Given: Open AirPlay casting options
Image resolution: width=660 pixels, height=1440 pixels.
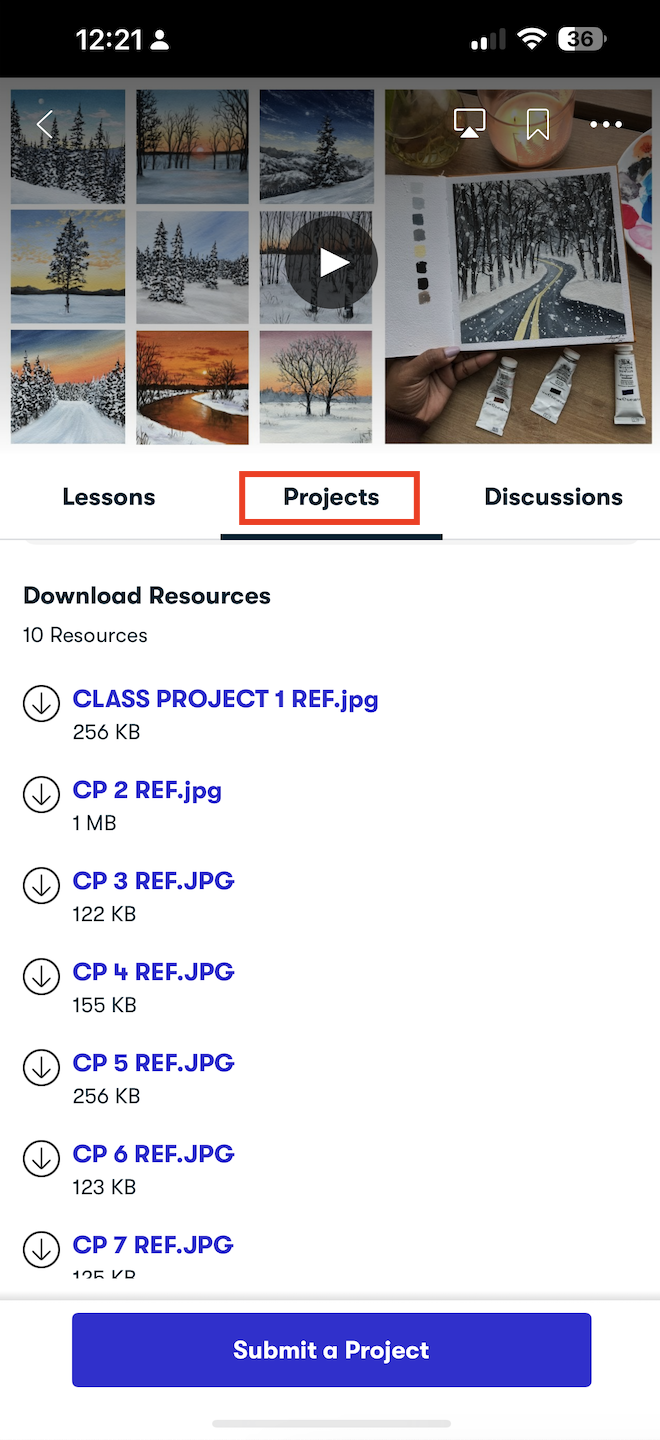Looking at the screenshot, I should pos(469,124).
